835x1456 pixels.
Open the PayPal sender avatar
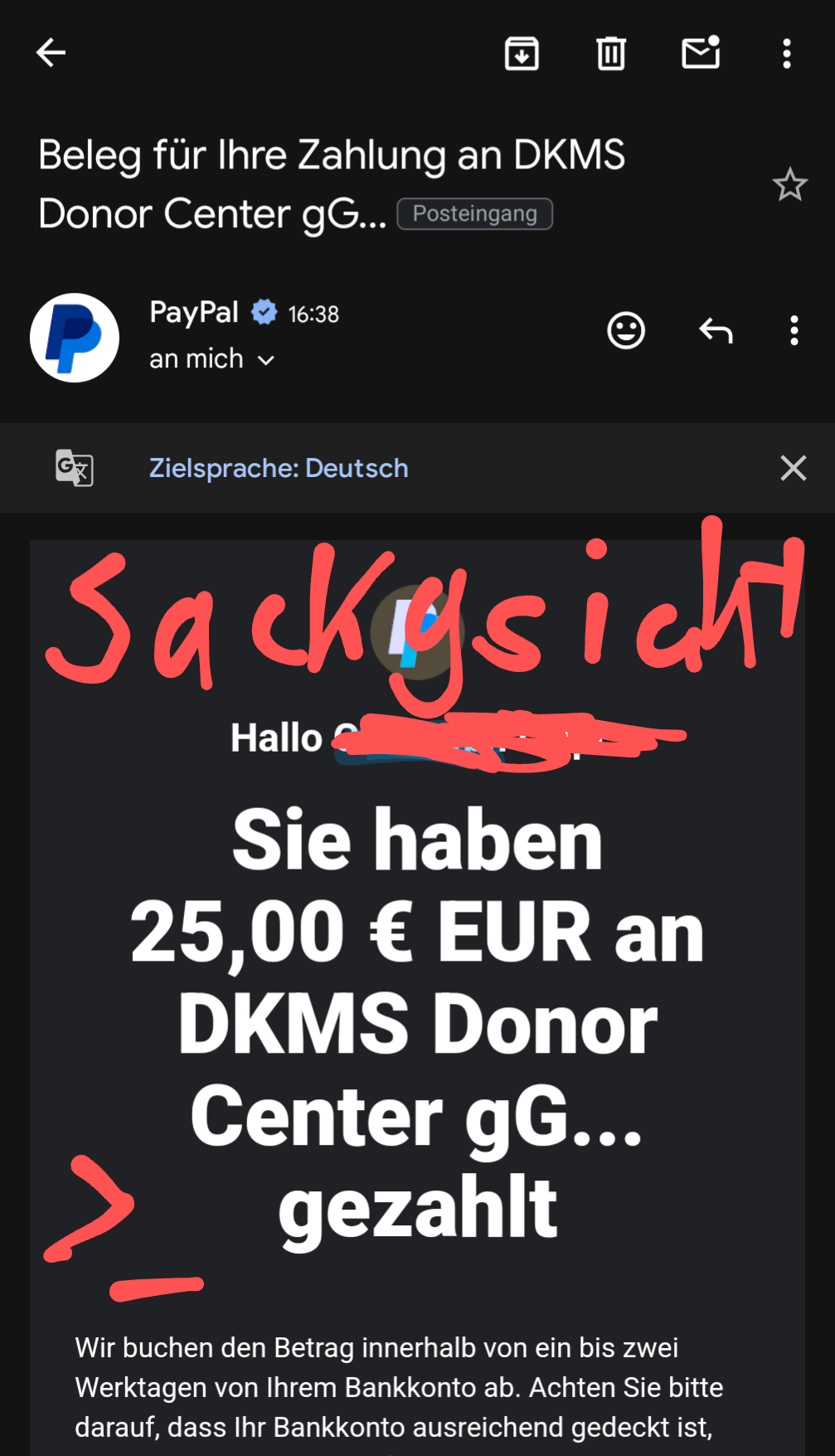[75, 338]
